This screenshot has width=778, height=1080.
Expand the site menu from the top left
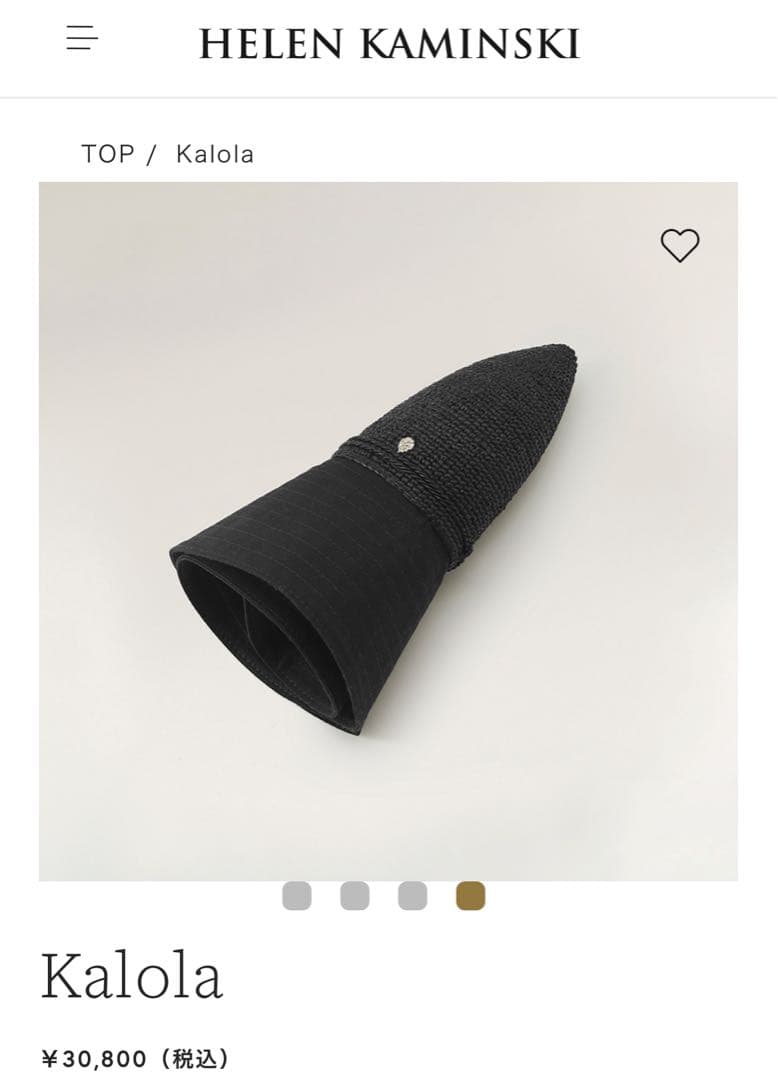(80, 39)
